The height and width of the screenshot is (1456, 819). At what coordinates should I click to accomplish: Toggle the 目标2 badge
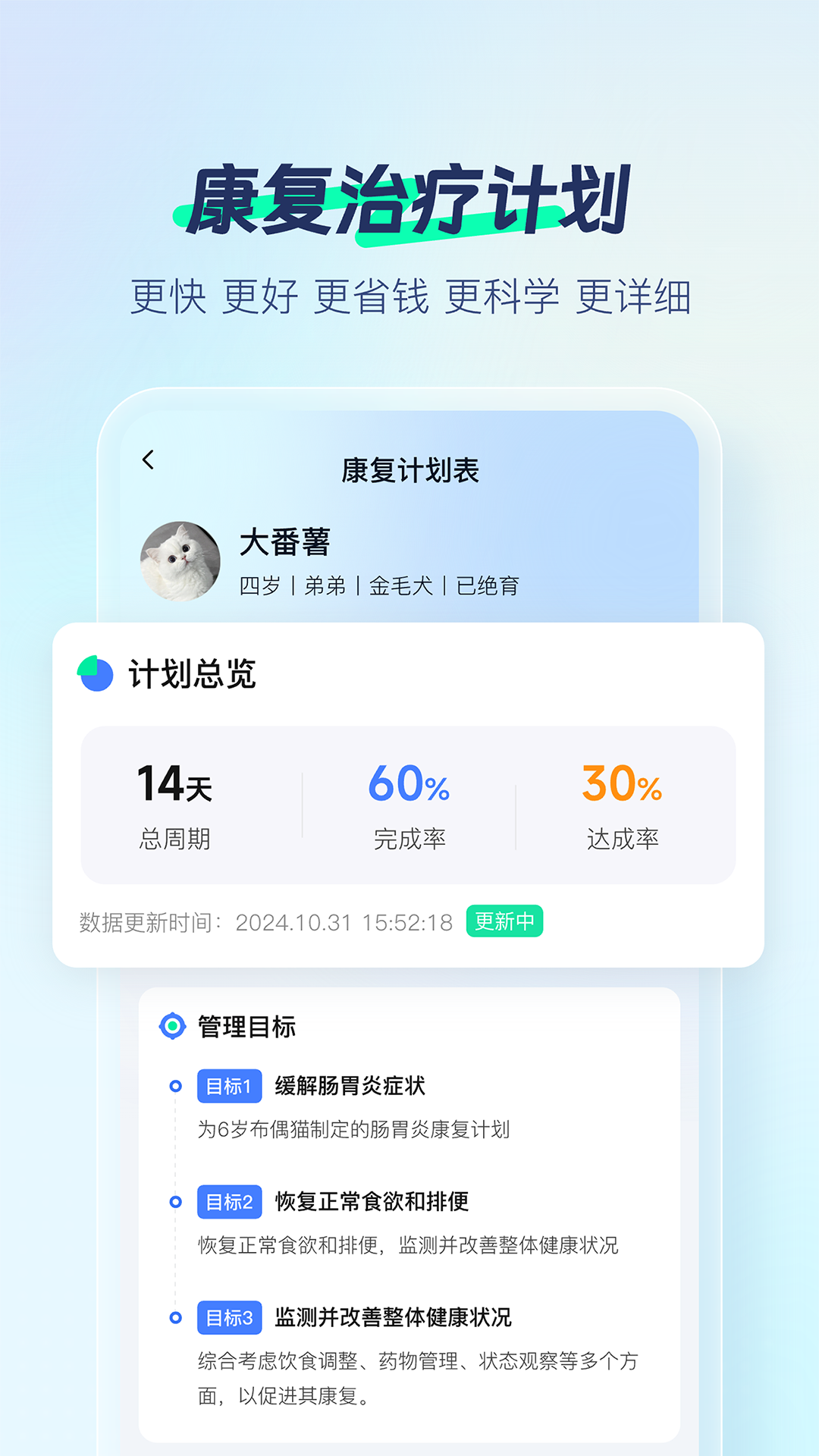(x=229, y=1203)
